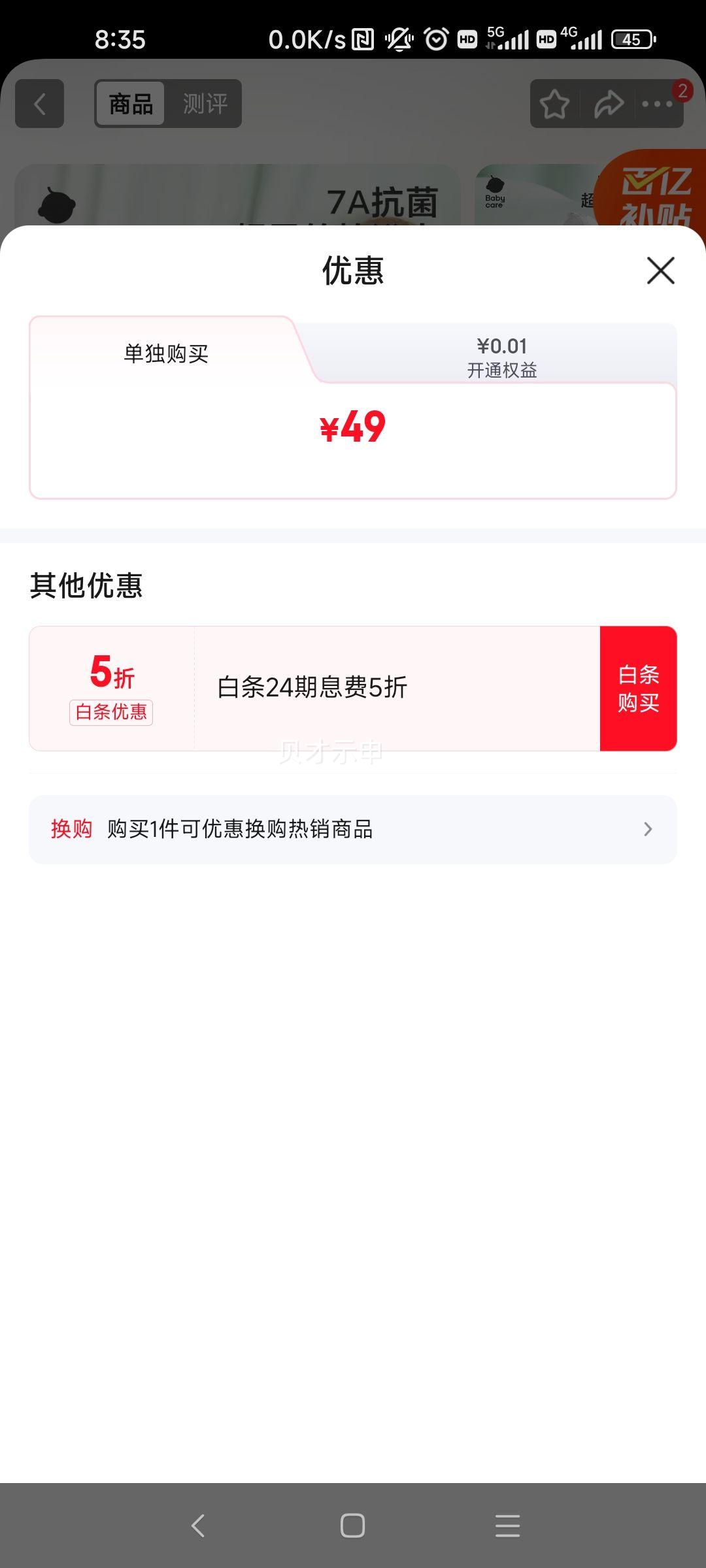Tap the 白条购买 button
The image size is (706, 1568).
point(638,689)
